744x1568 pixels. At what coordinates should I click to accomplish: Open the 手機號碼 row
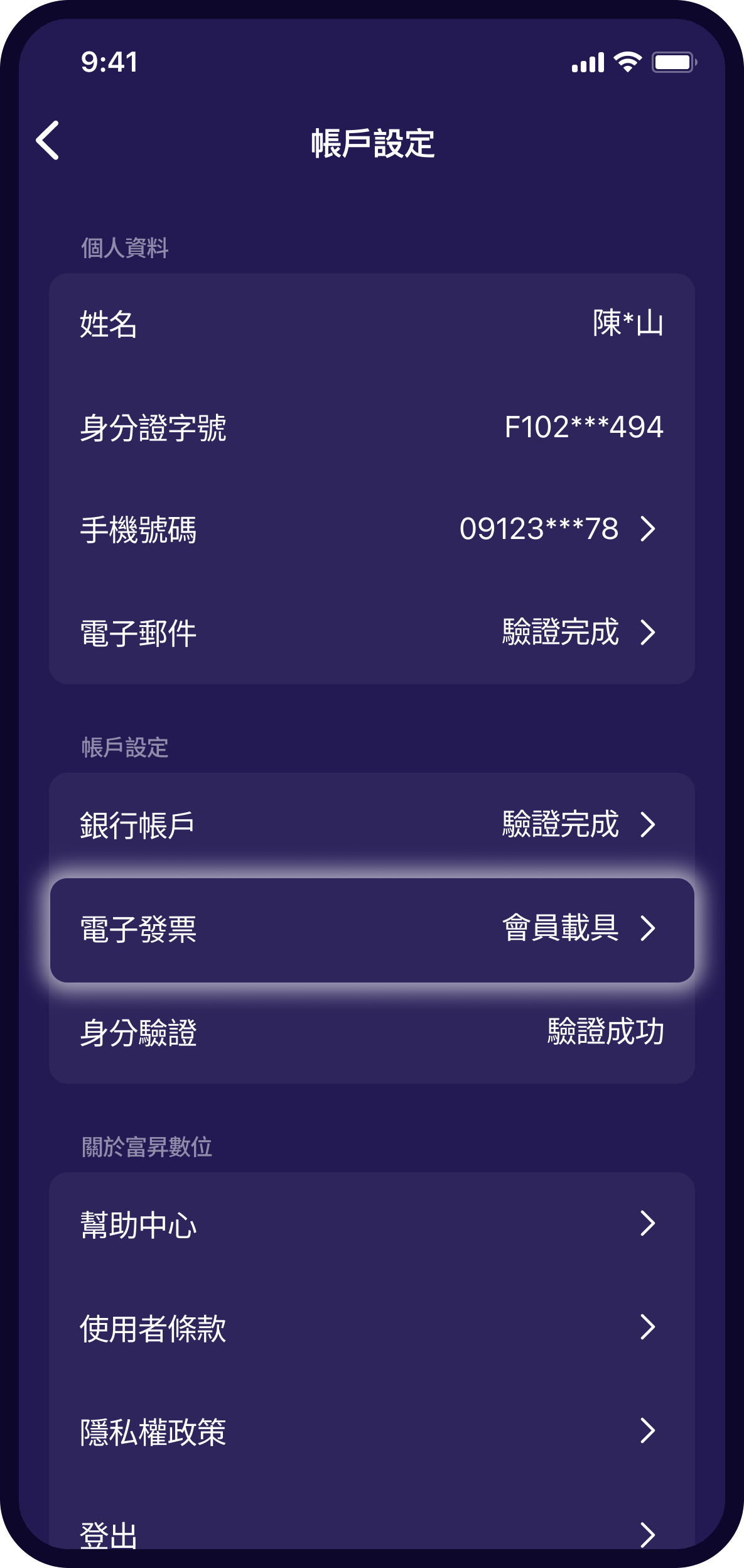372,529
